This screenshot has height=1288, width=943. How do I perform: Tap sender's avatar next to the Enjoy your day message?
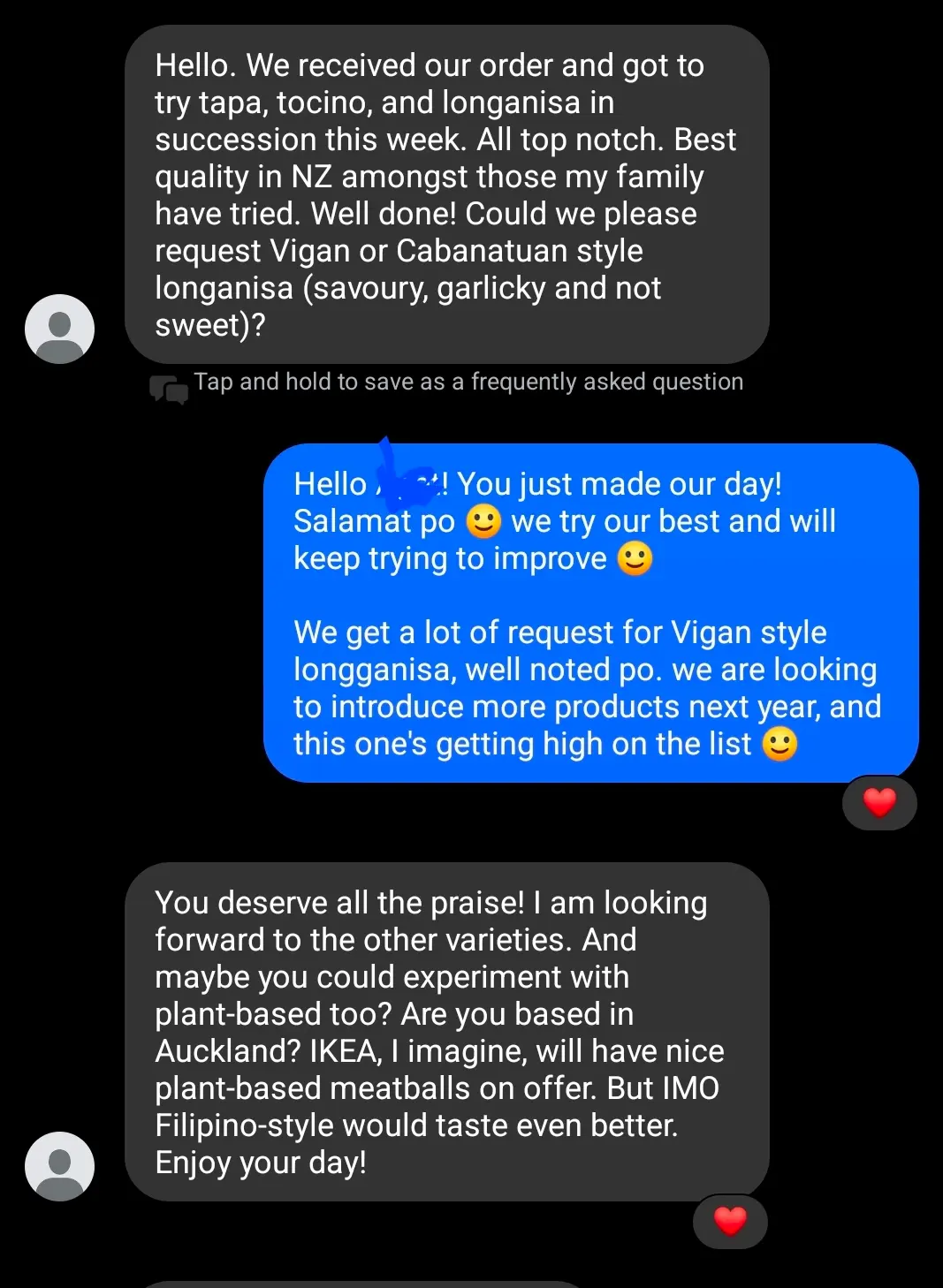[x=59, y=1166]
